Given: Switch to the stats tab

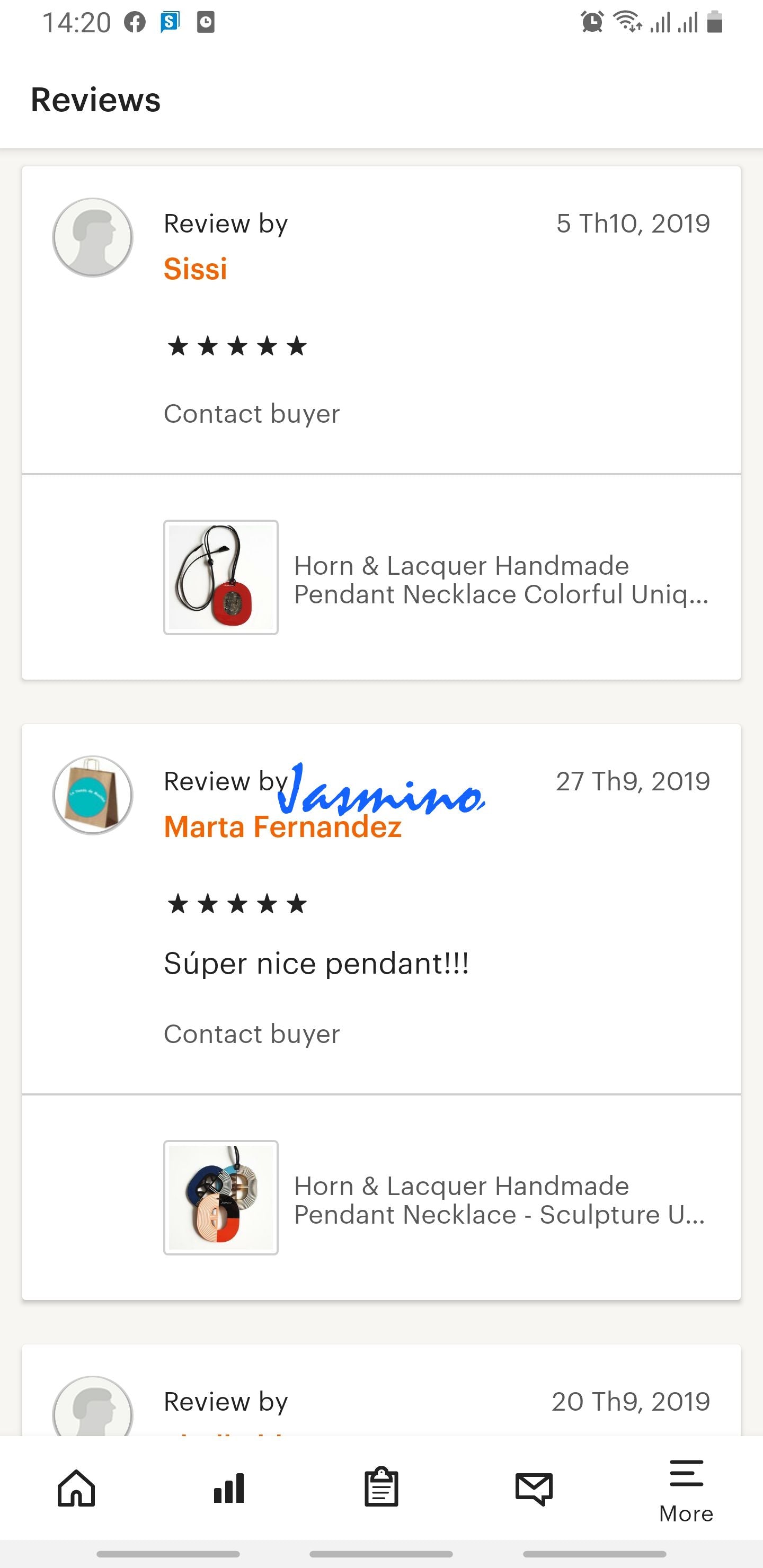Looking at the screenshot, I should pyautogui.click(x=229, y=1489).
